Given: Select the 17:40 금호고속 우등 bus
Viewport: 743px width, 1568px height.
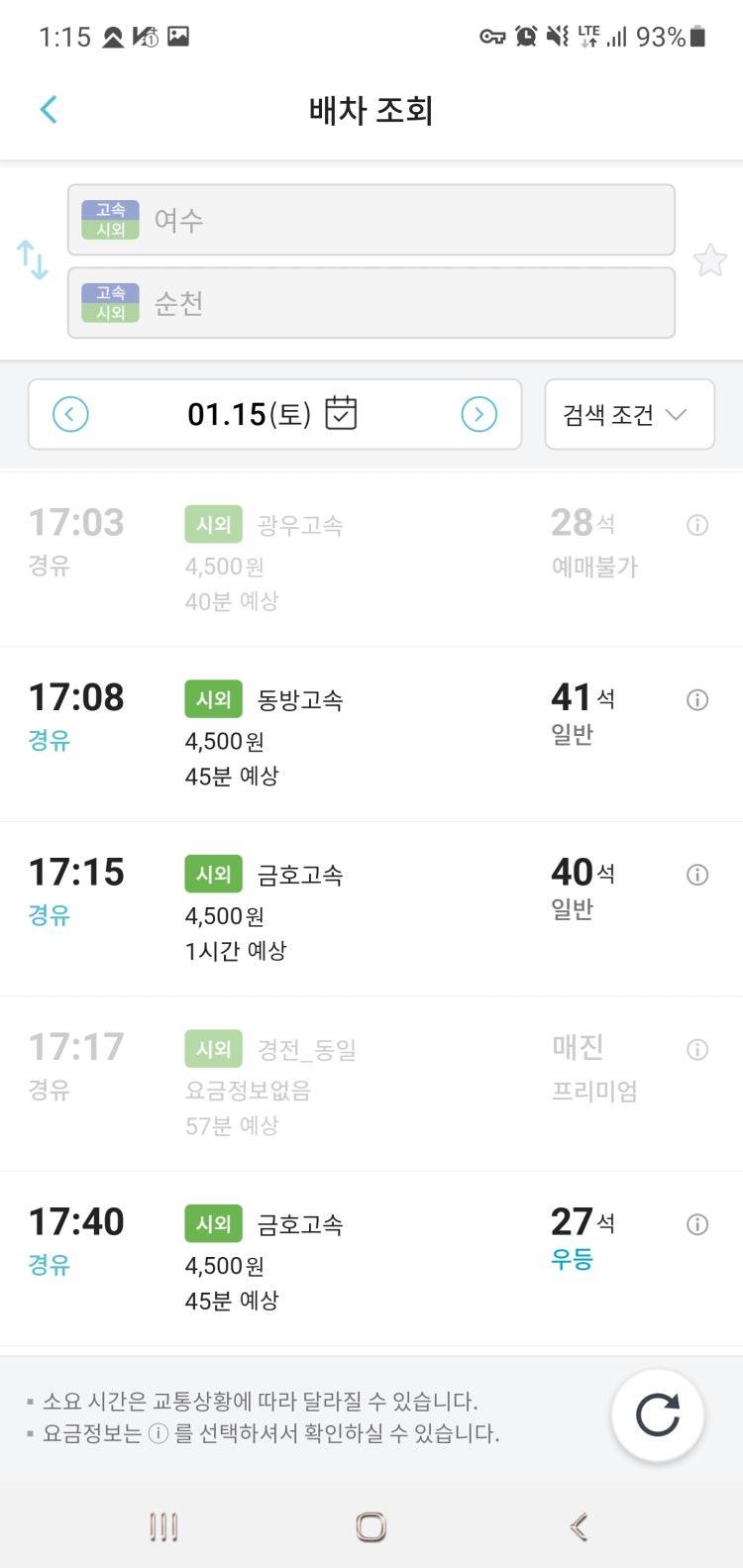Looking at the screenshot, I should click(371, 1259).
